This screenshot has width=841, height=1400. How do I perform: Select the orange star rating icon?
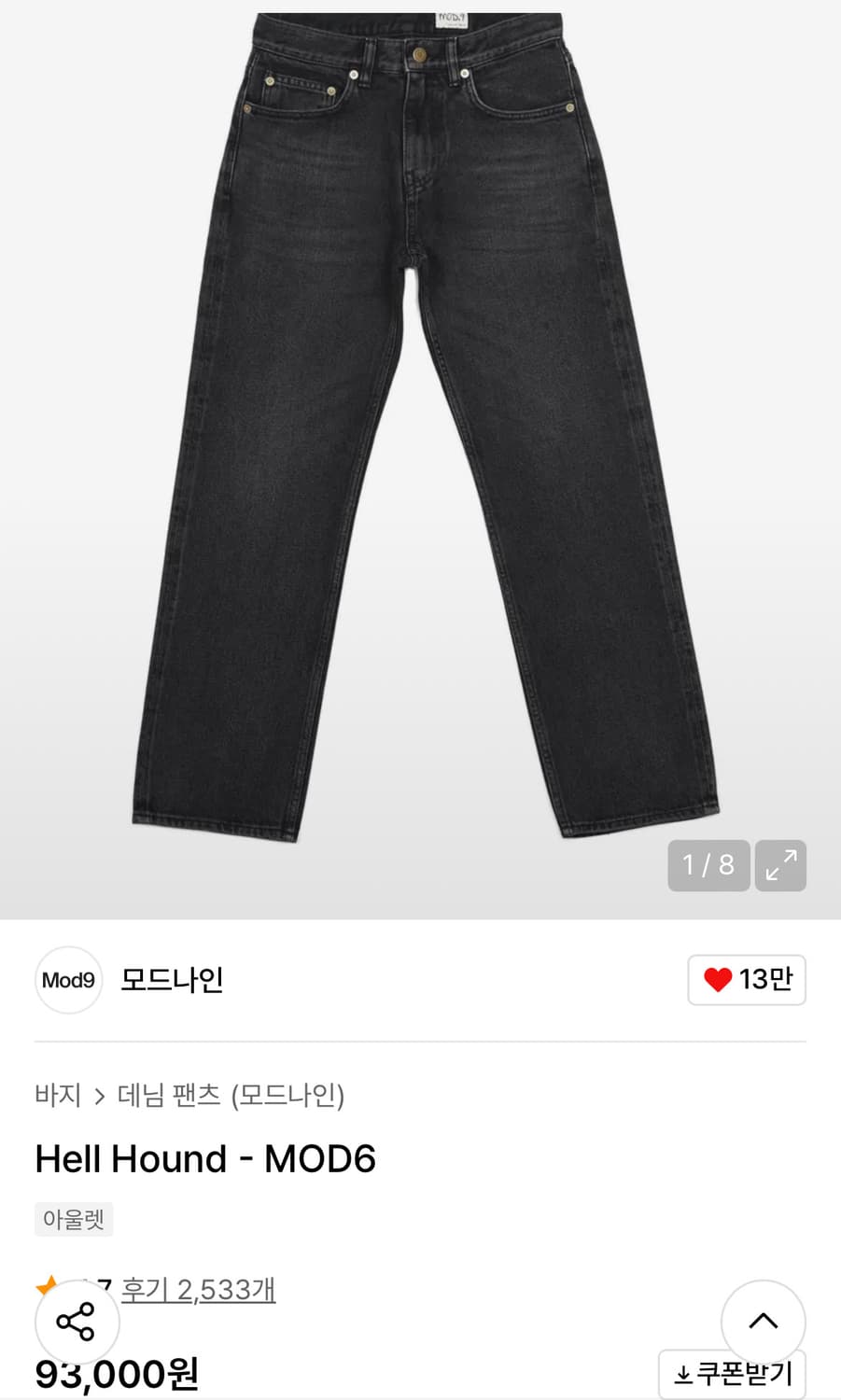[x=48, y=1287]
